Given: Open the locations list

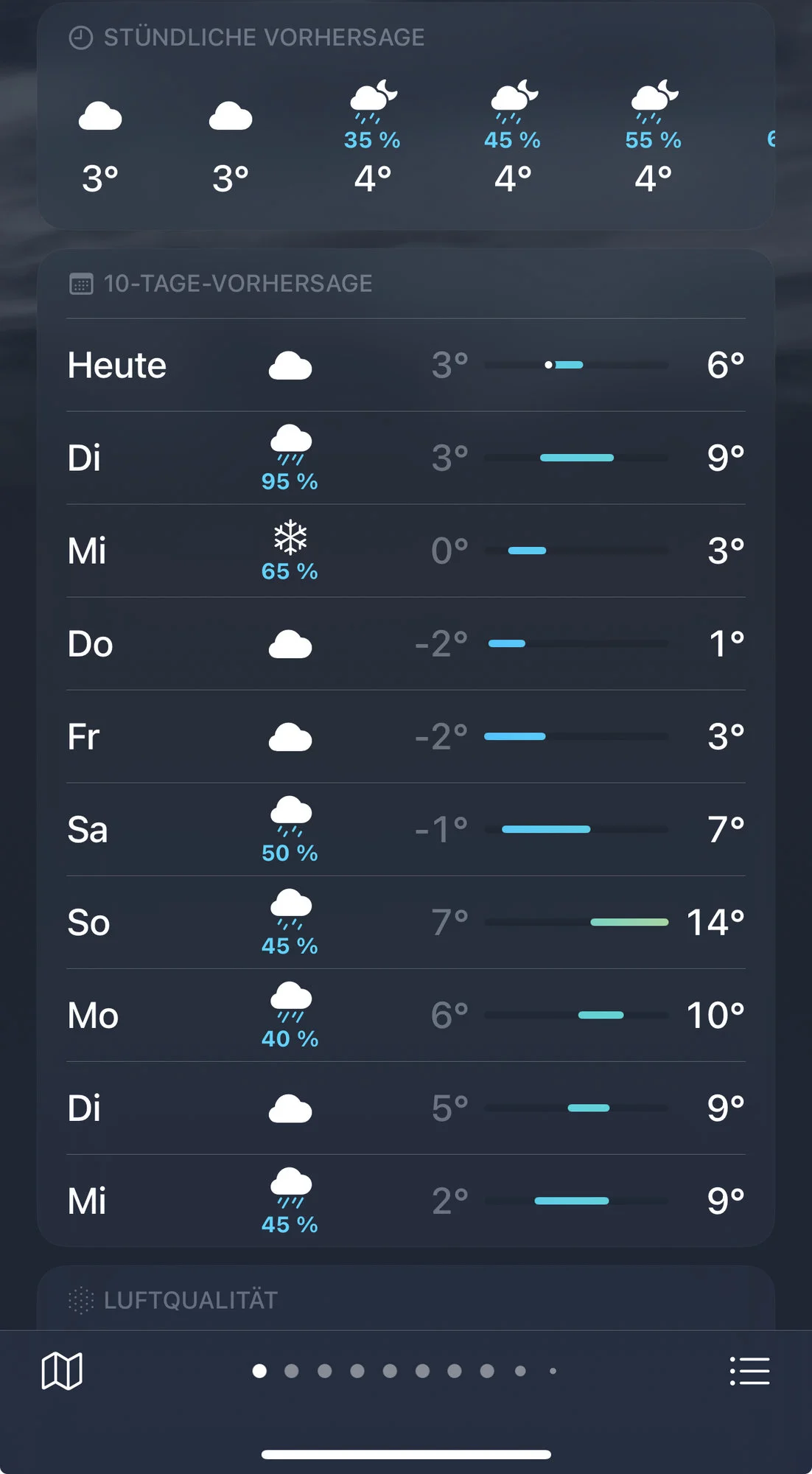Looking at the screenshot, I should (749, 1371).
